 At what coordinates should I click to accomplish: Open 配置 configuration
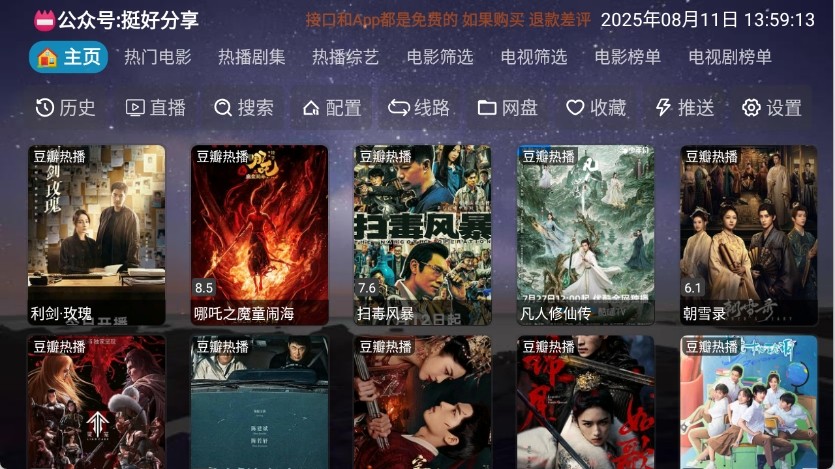tap(332, 108)
